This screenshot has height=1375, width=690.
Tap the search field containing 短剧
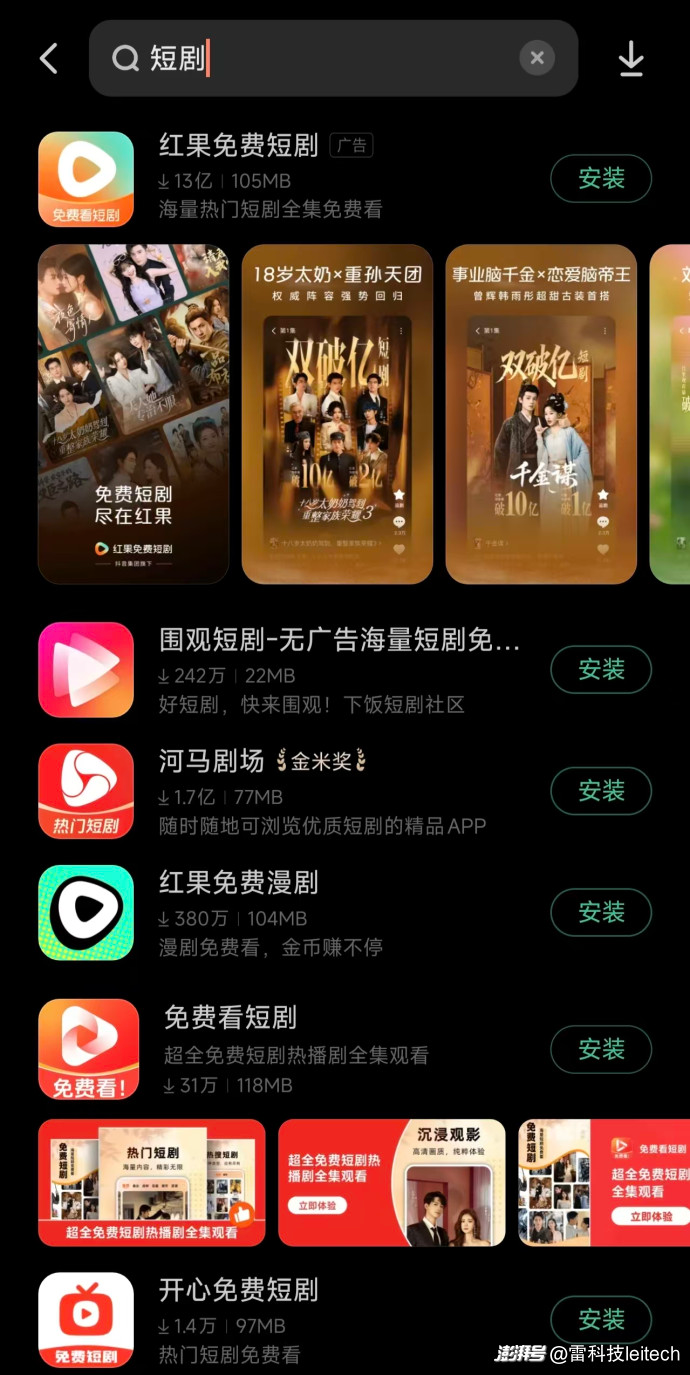320,59
